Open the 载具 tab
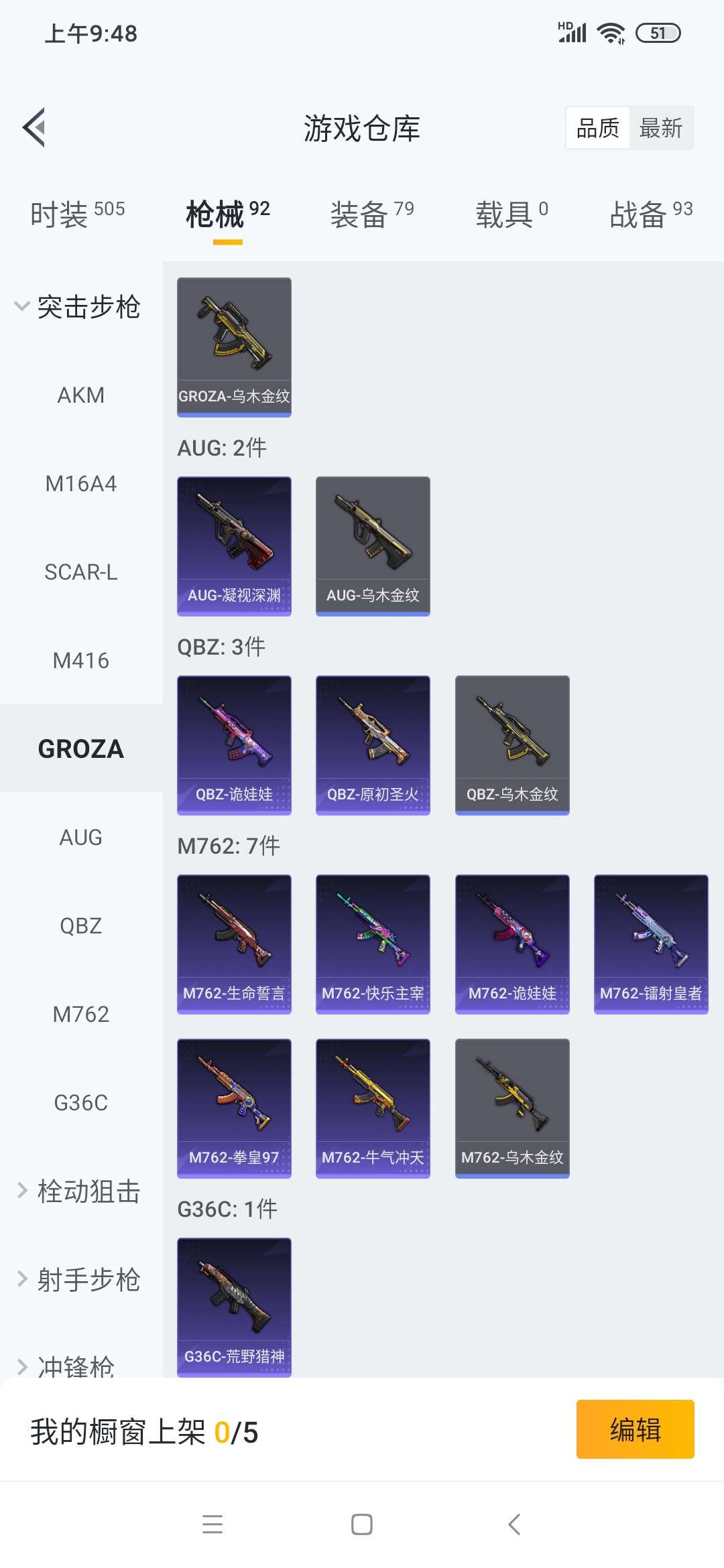 512,214
